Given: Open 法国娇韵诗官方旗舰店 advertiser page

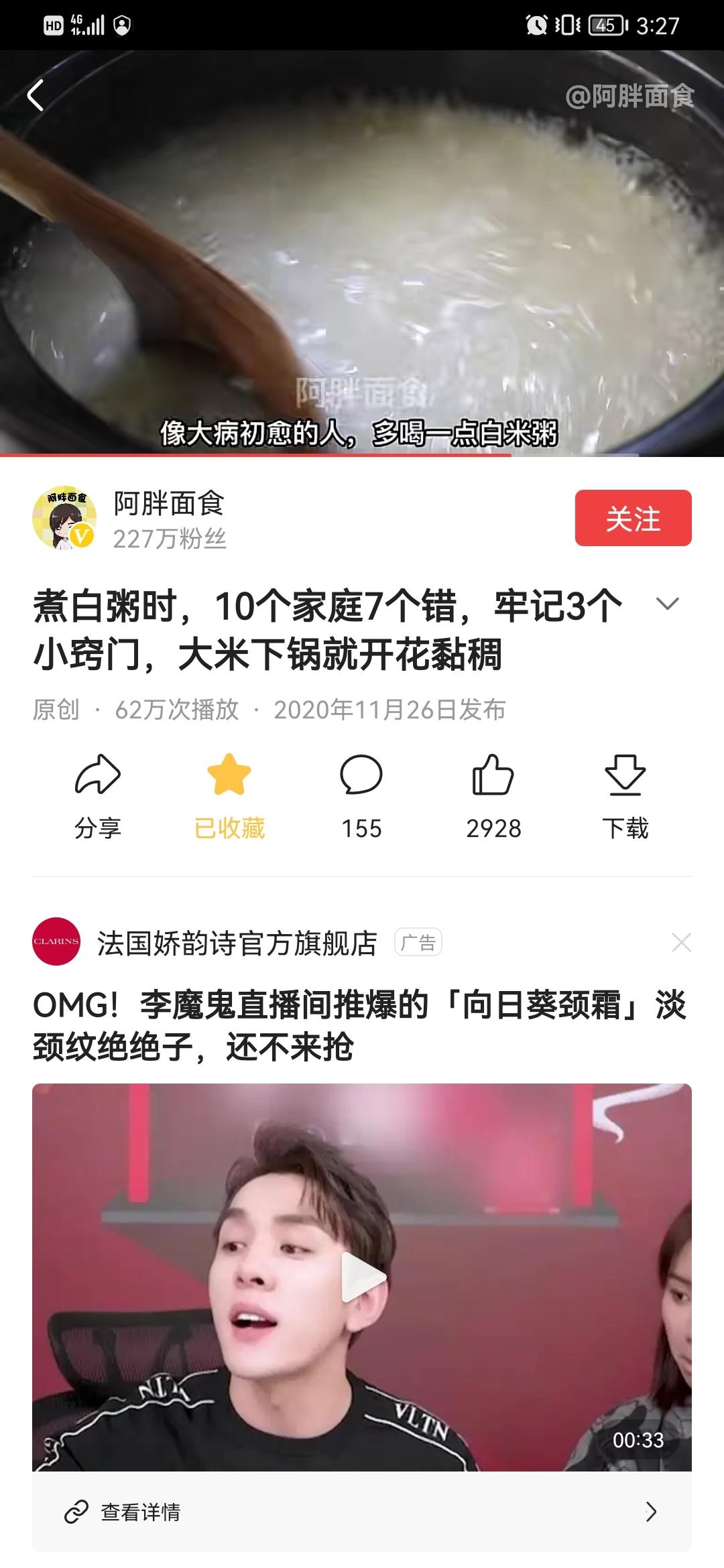Looking at the screenshot, I should click(237, 942).
